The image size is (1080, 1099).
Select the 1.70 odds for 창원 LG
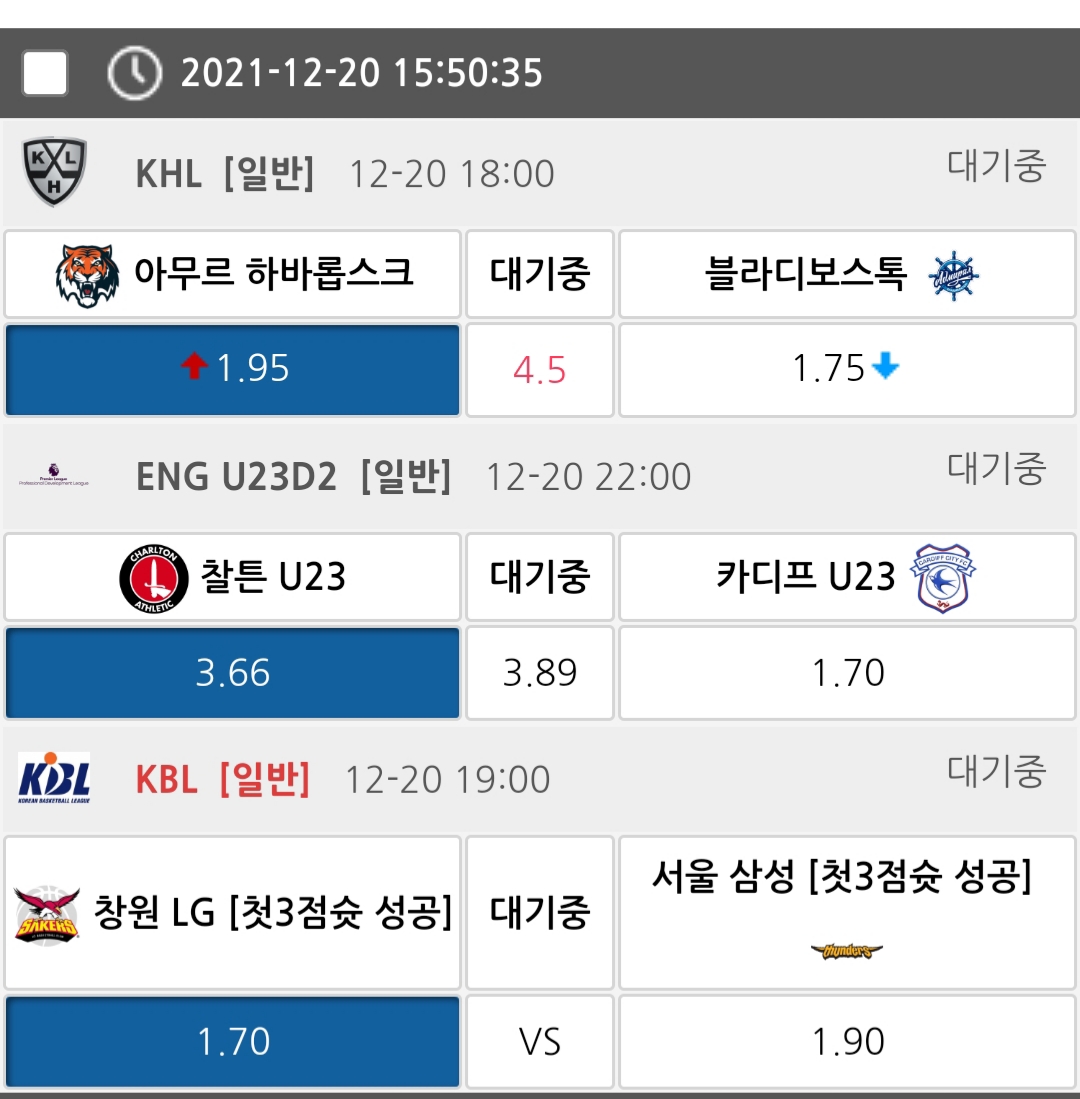coord(232,1042)
